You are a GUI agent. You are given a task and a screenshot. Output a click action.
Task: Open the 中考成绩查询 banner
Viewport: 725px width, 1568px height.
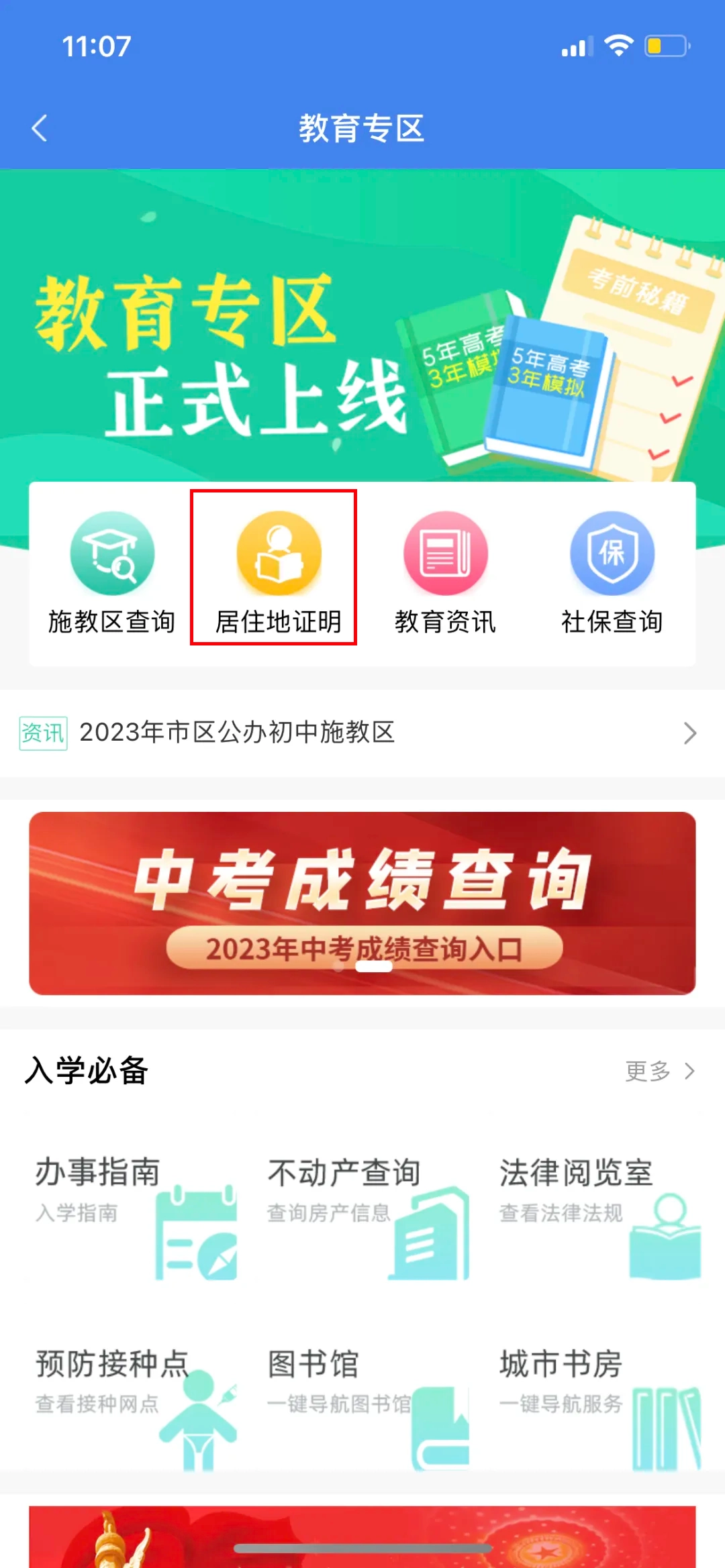coord(362,903)
